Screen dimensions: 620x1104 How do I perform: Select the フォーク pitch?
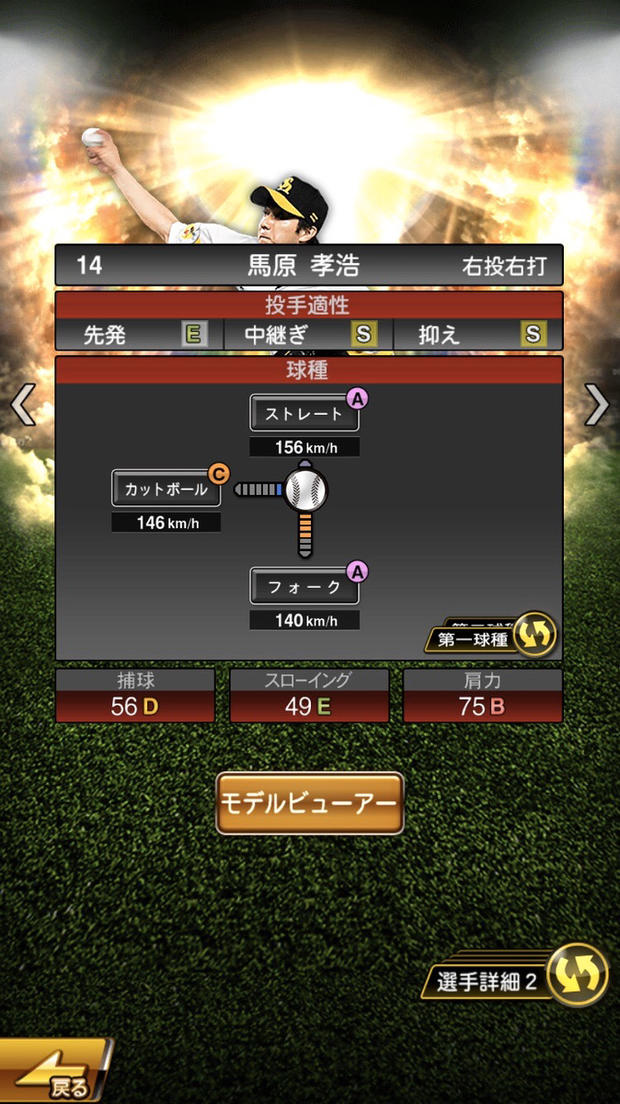point(304,587)
